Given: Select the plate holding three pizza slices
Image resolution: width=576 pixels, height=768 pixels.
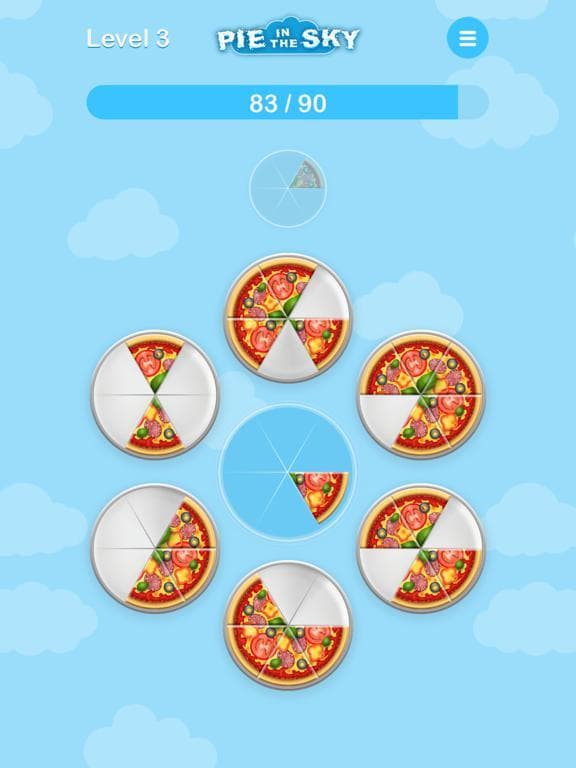Looking at the screenshot, I should [x=154, y=548].
